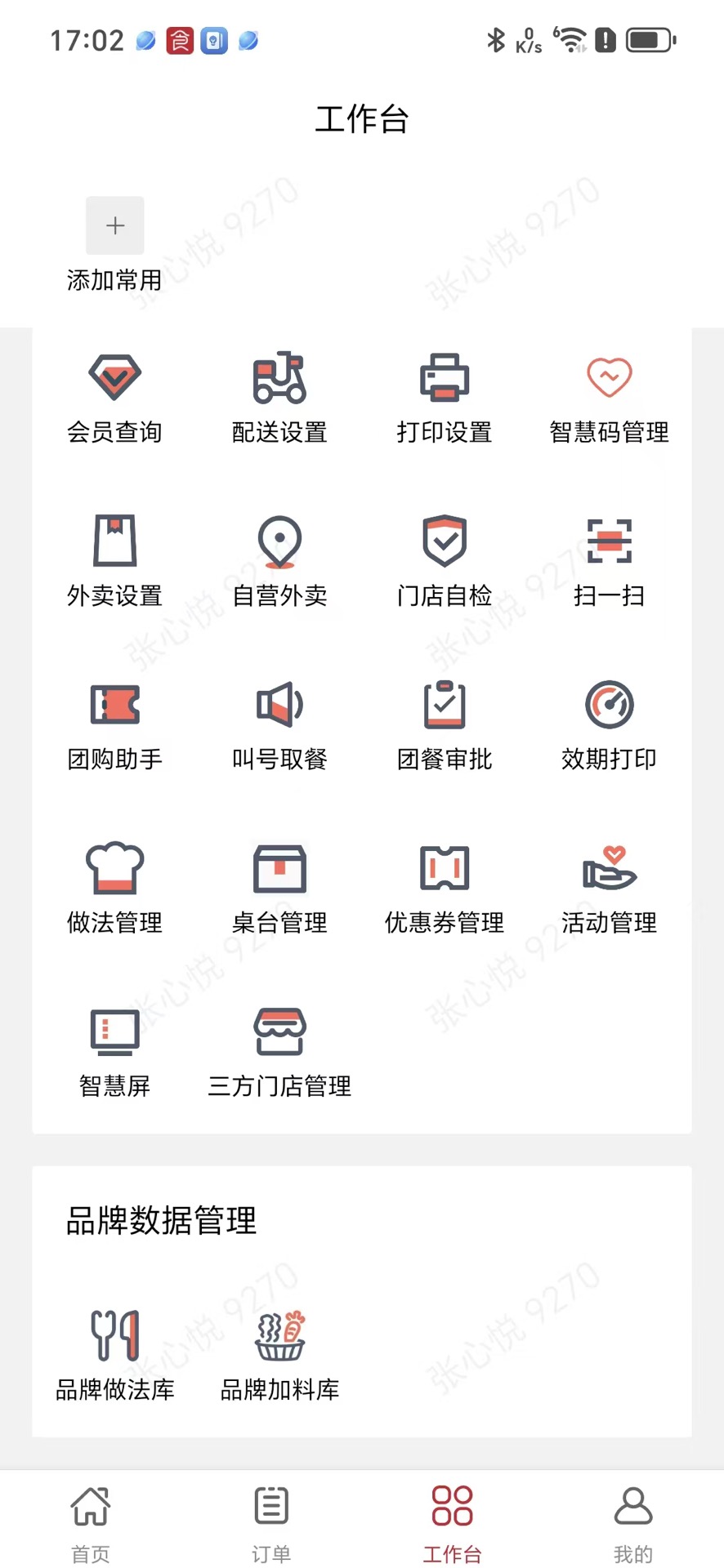Viewport: 724px width, 1568px height.
Task: Open 外卖设置 takeout settings
Action: (x=114, y=561)
